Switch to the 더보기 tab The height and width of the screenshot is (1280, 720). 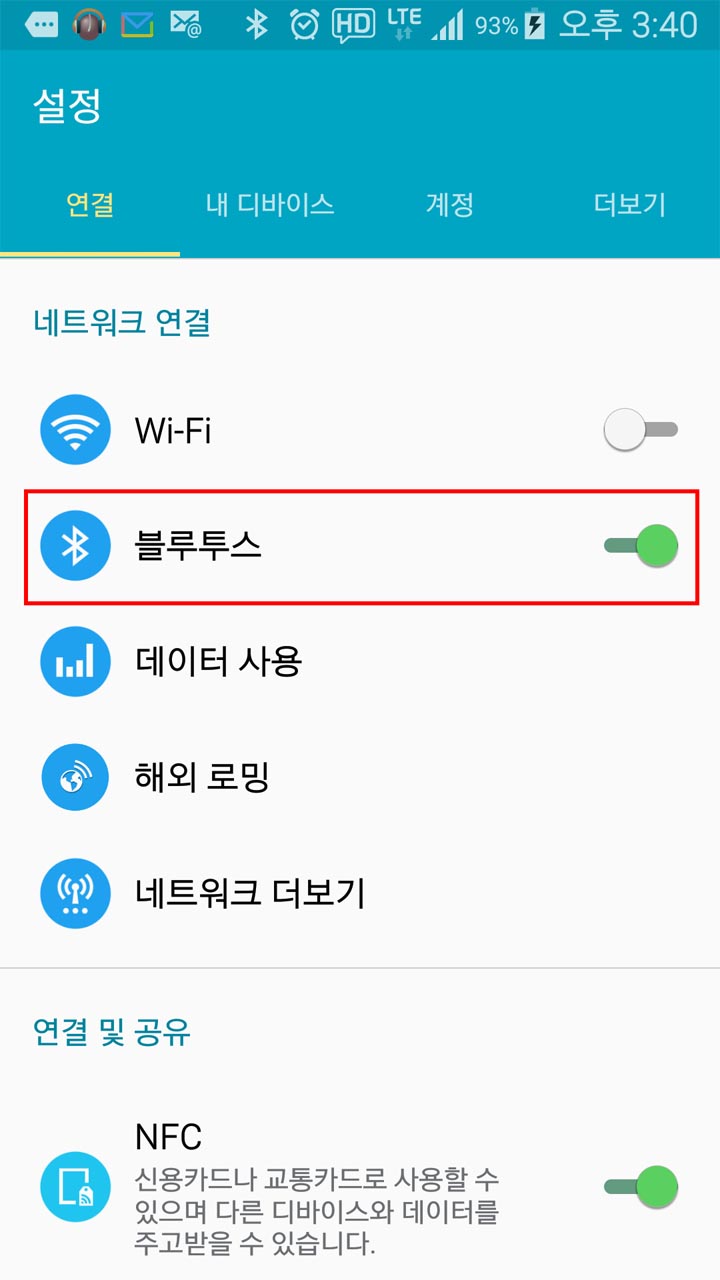point(629,205)
